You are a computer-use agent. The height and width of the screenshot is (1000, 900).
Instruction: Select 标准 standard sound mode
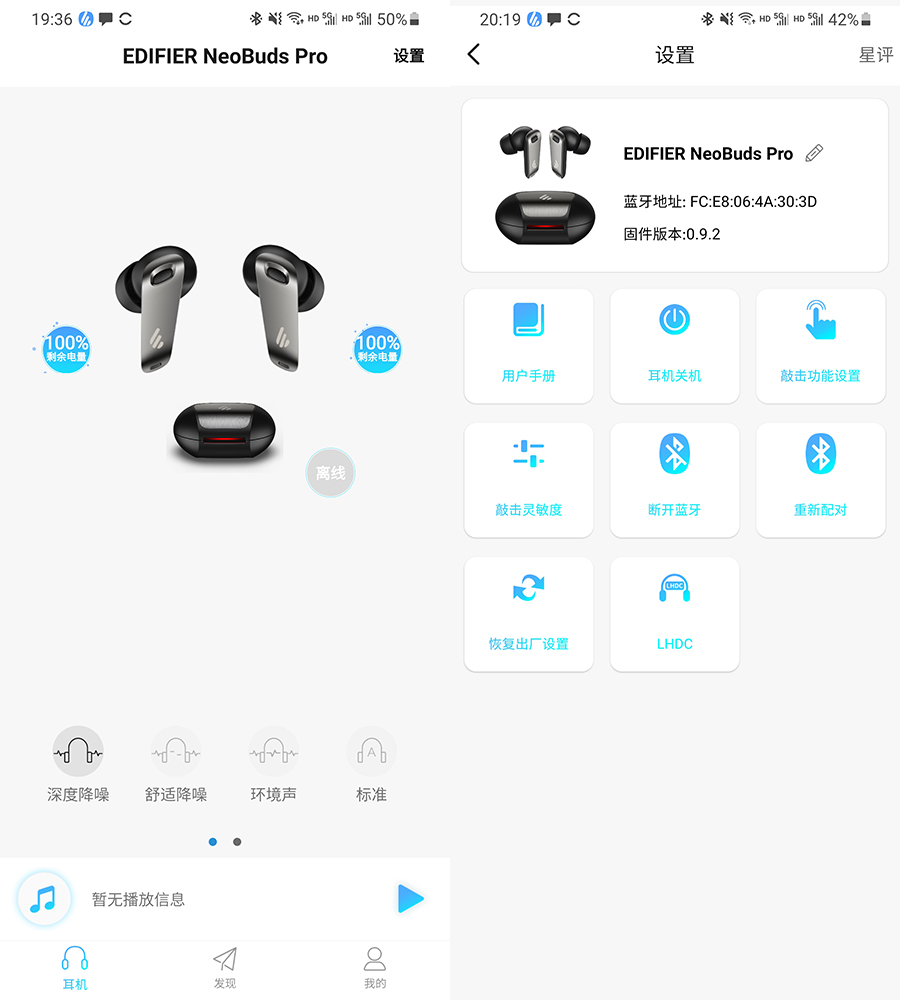tap(371, 751)
